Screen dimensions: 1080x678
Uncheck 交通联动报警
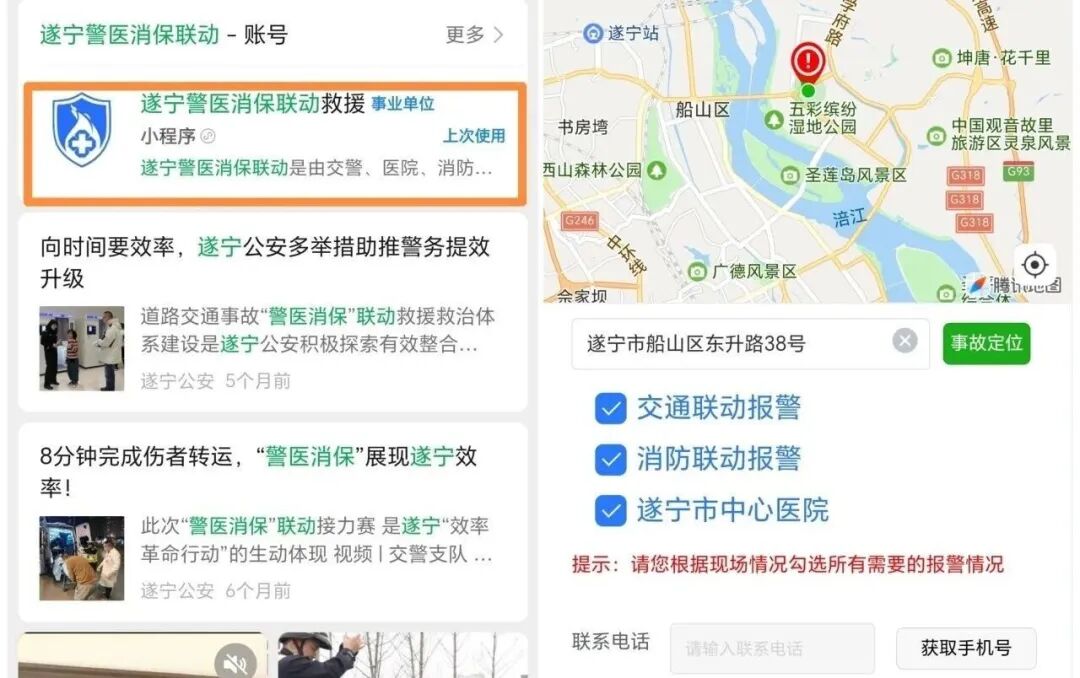point(610,408)
